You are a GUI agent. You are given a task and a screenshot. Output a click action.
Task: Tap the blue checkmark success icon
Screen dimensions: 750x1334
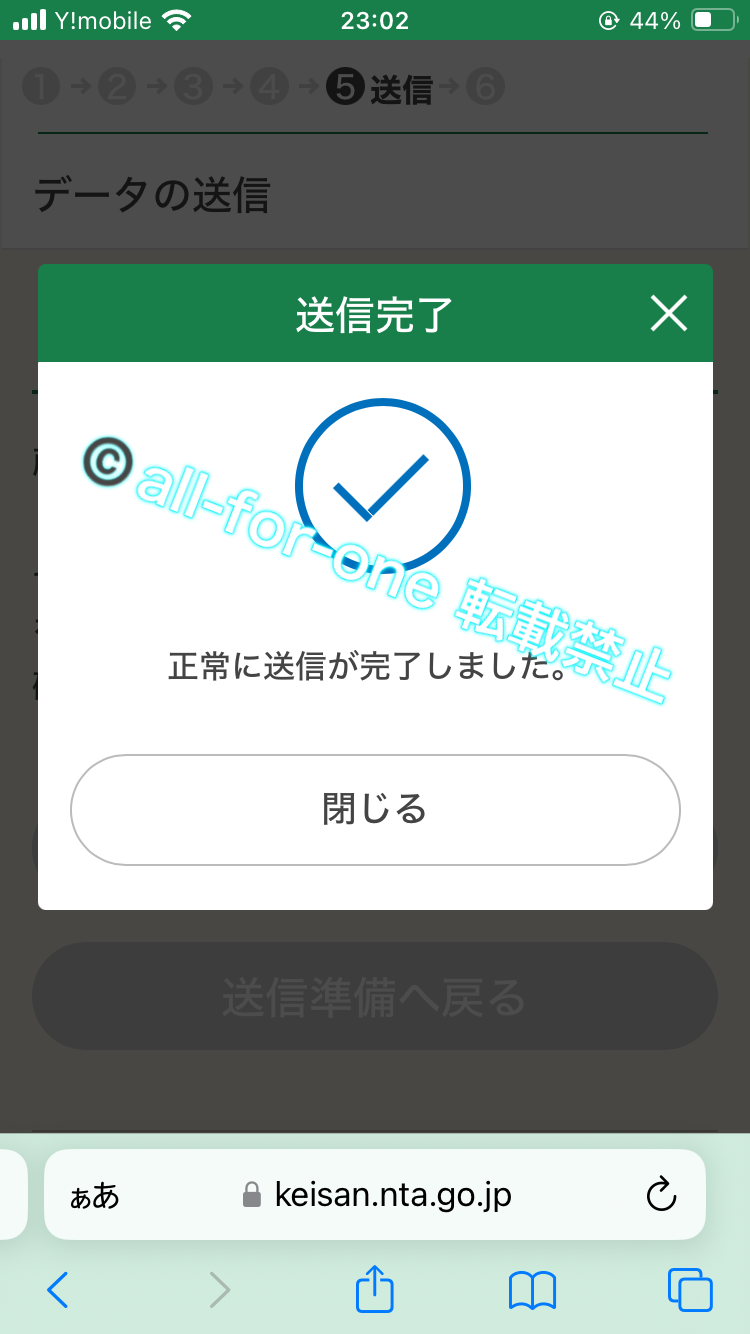point(383,486)
